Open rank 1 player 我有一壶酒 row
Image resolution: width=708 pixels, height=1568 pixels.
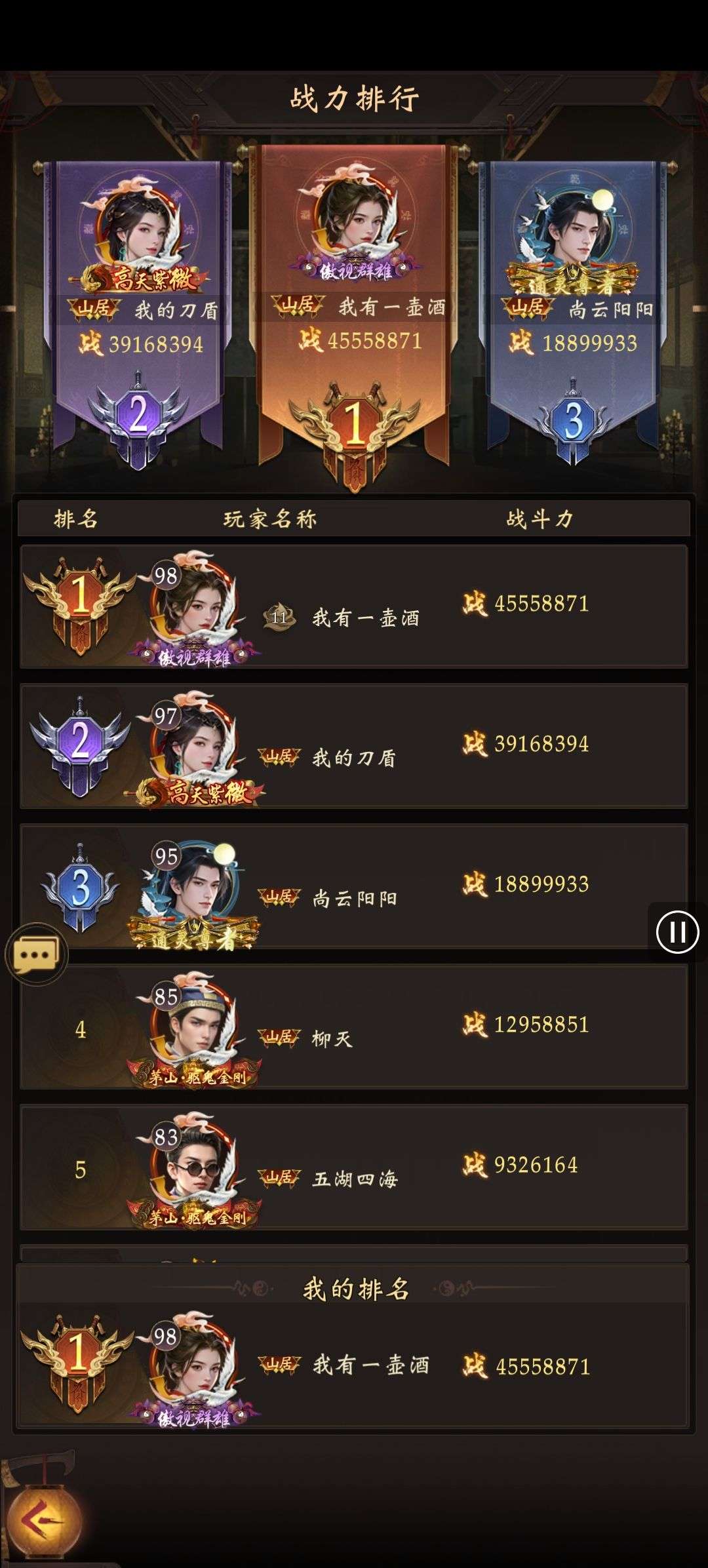354,606
